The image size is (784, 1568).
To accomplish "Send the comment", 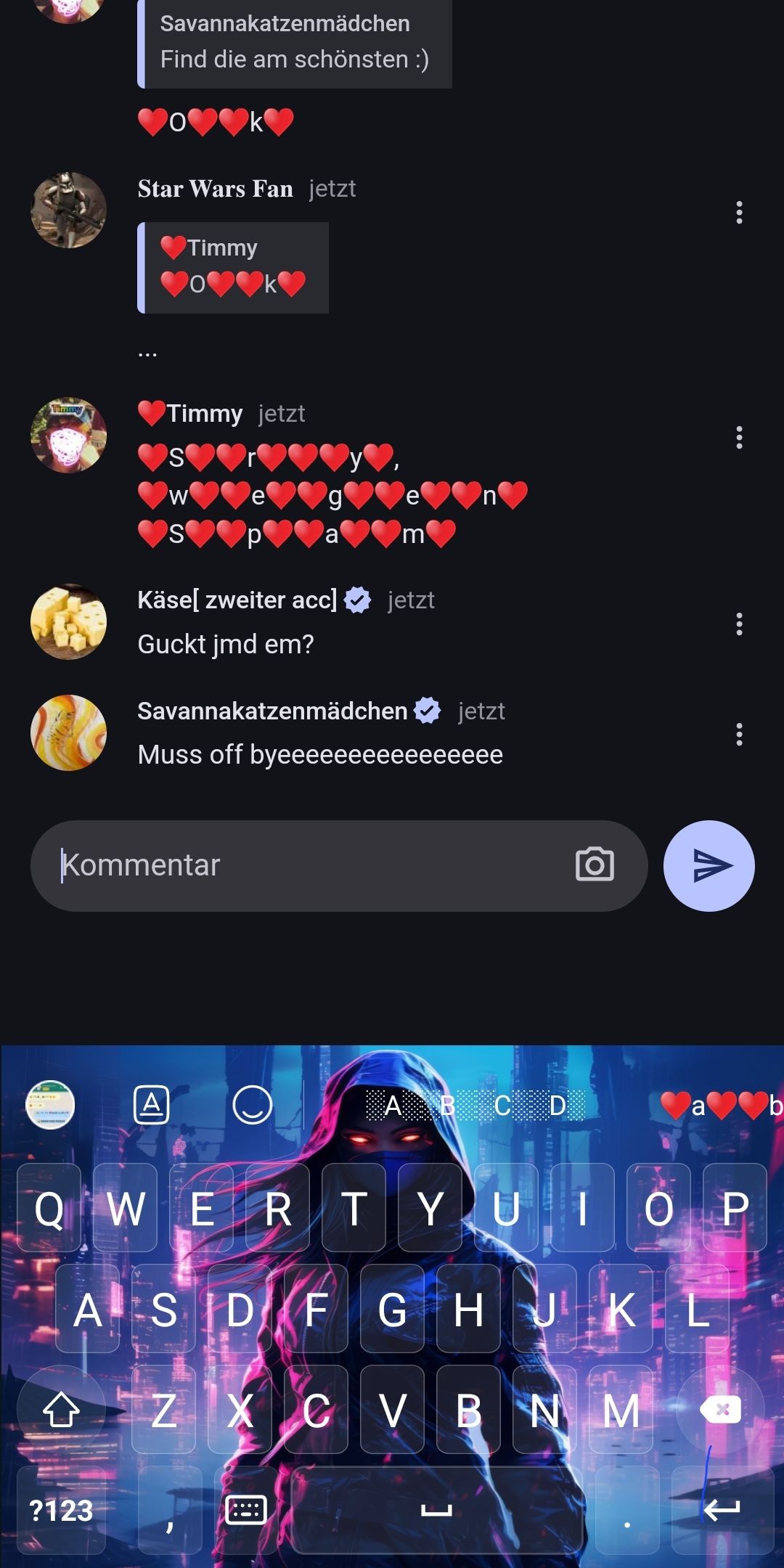I will (x=709, y=866).
